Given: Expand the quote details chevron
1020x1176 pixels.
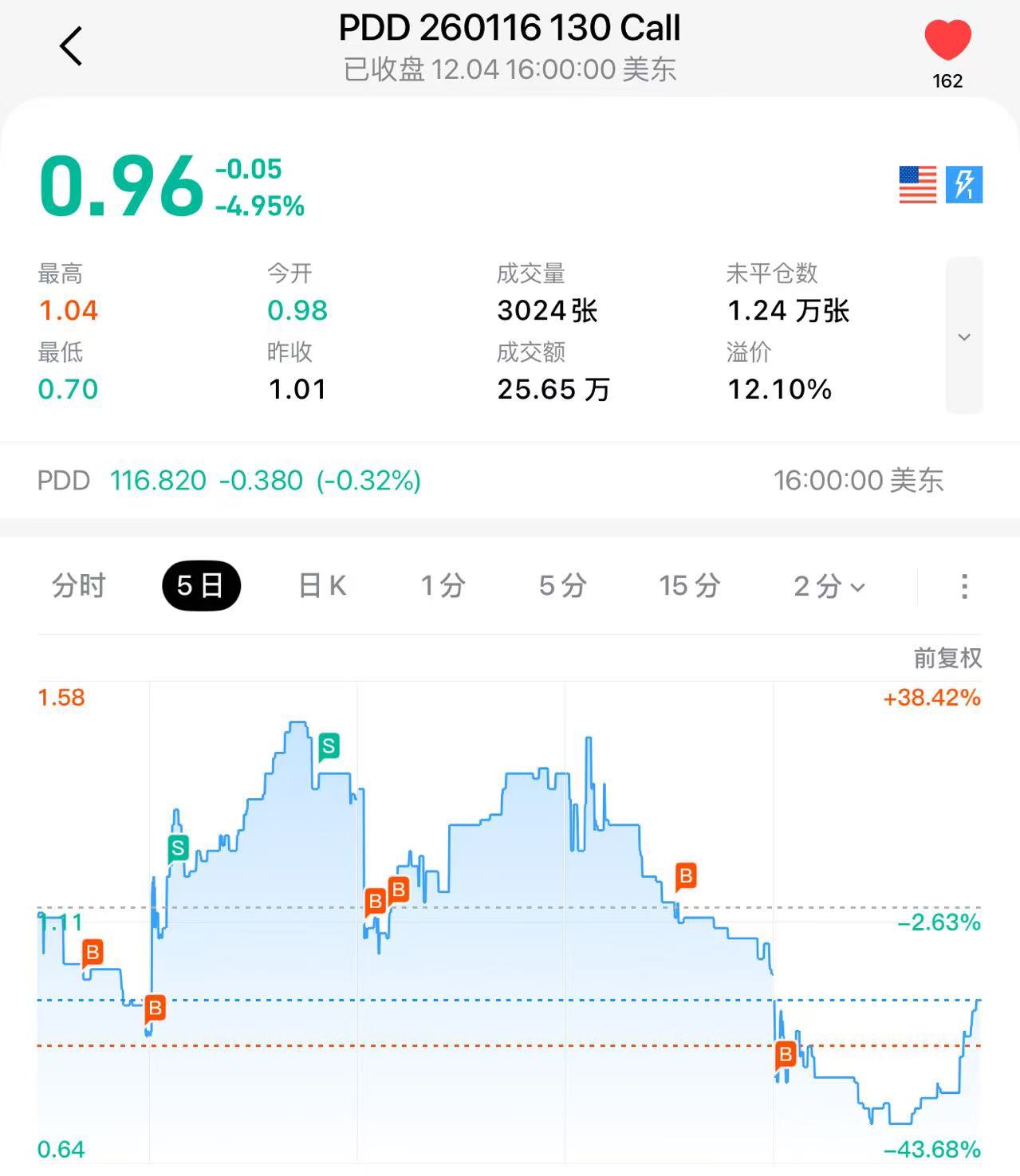Looking at the screenshot, I should pyautogui.click(x=963, y=336).
